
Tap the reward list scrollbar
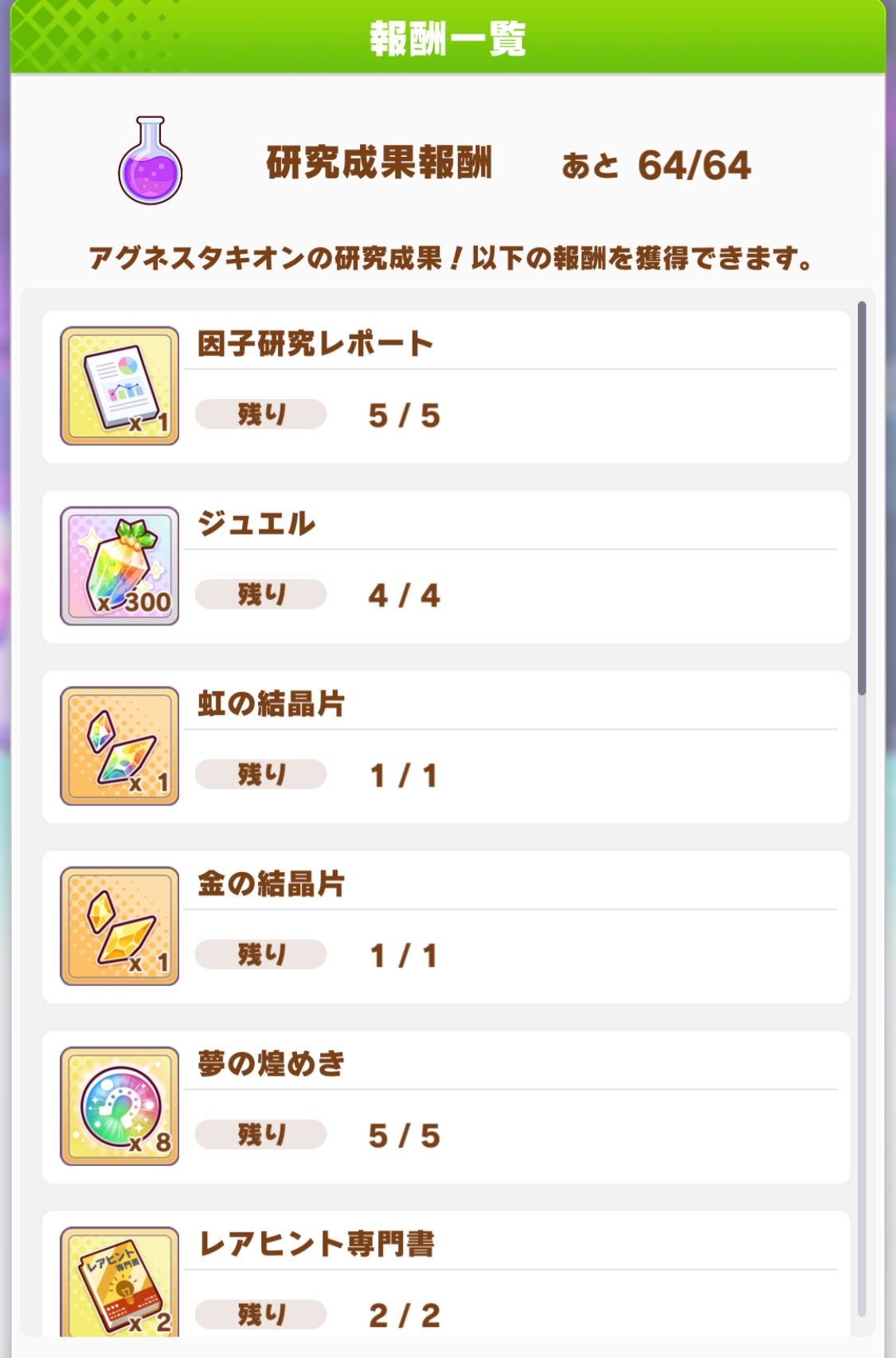(862, 498)
